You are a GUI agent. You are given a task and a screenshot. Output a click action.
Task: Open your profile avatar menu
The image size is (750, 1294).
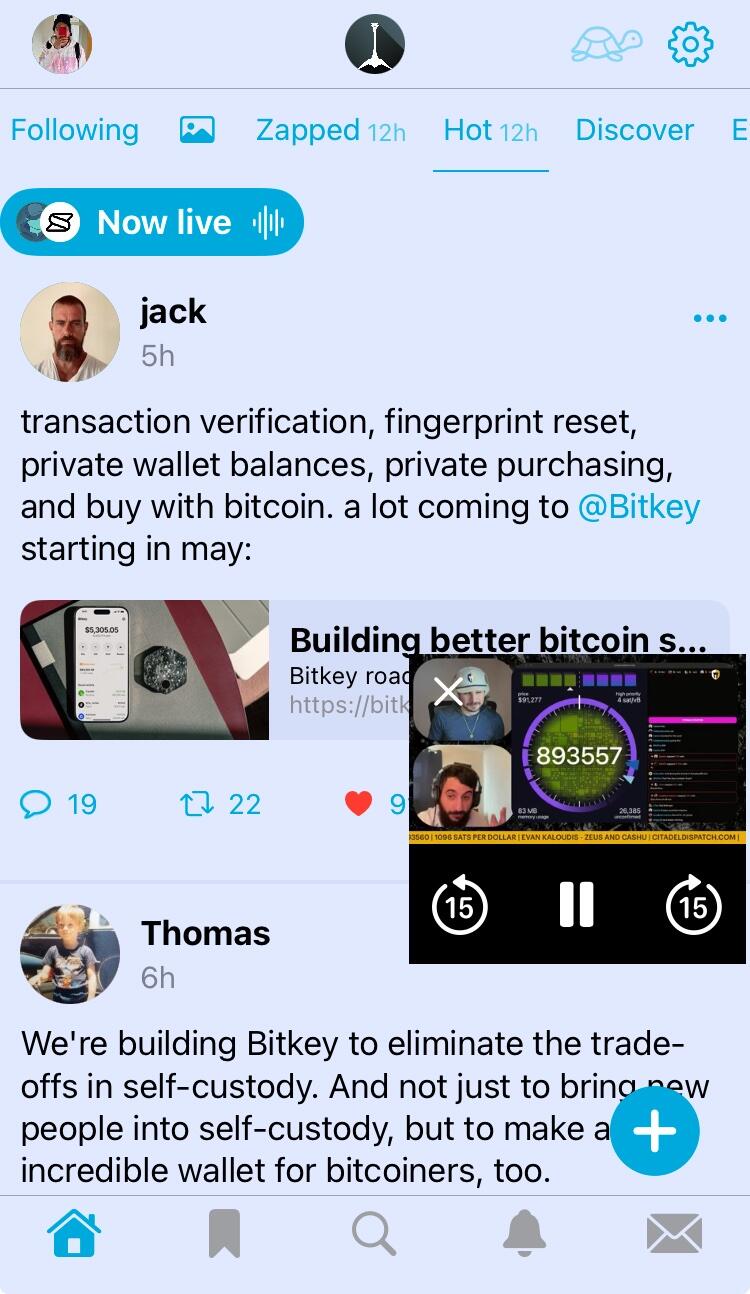click(x=62, y=45)
